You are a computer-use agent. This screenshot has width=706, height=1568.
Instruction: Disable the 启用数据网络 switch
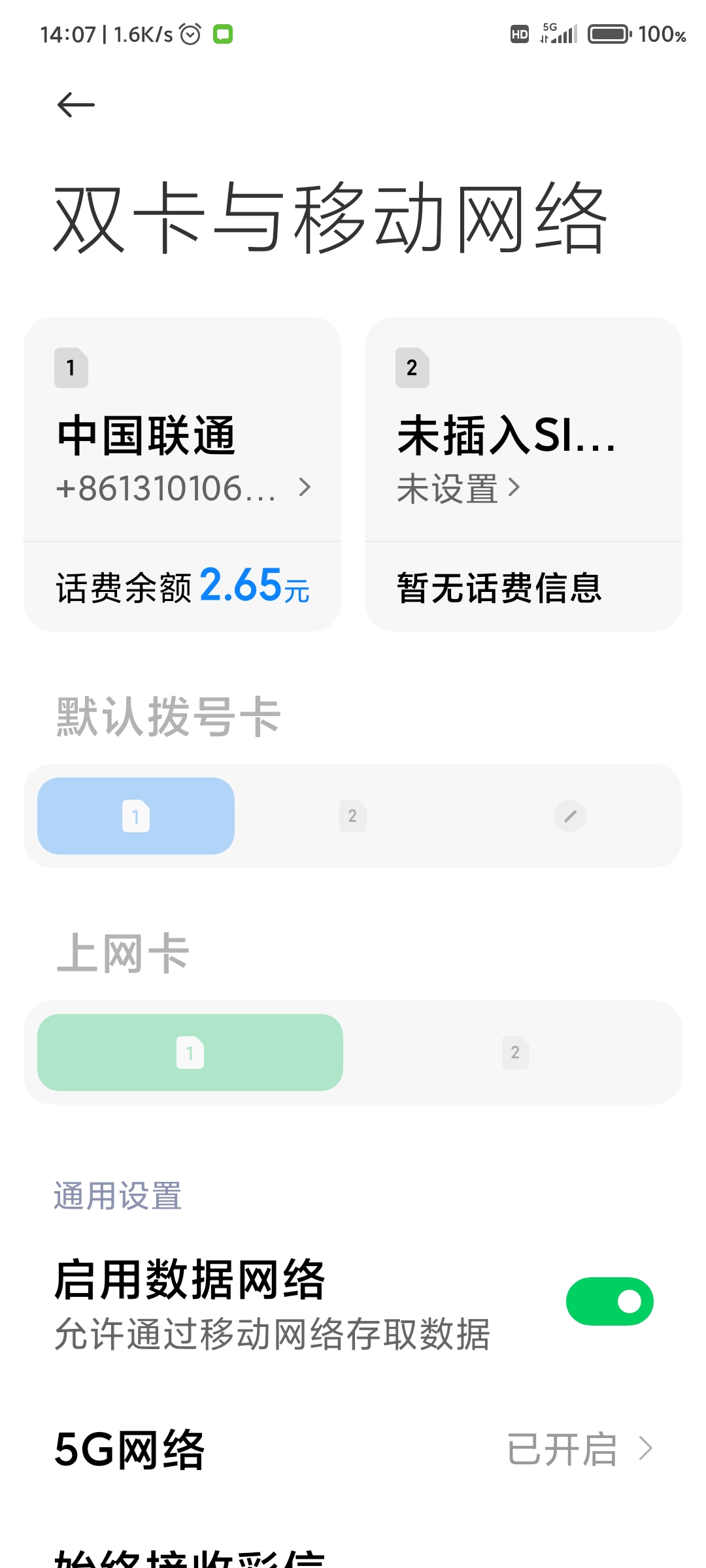point(610,1301)
